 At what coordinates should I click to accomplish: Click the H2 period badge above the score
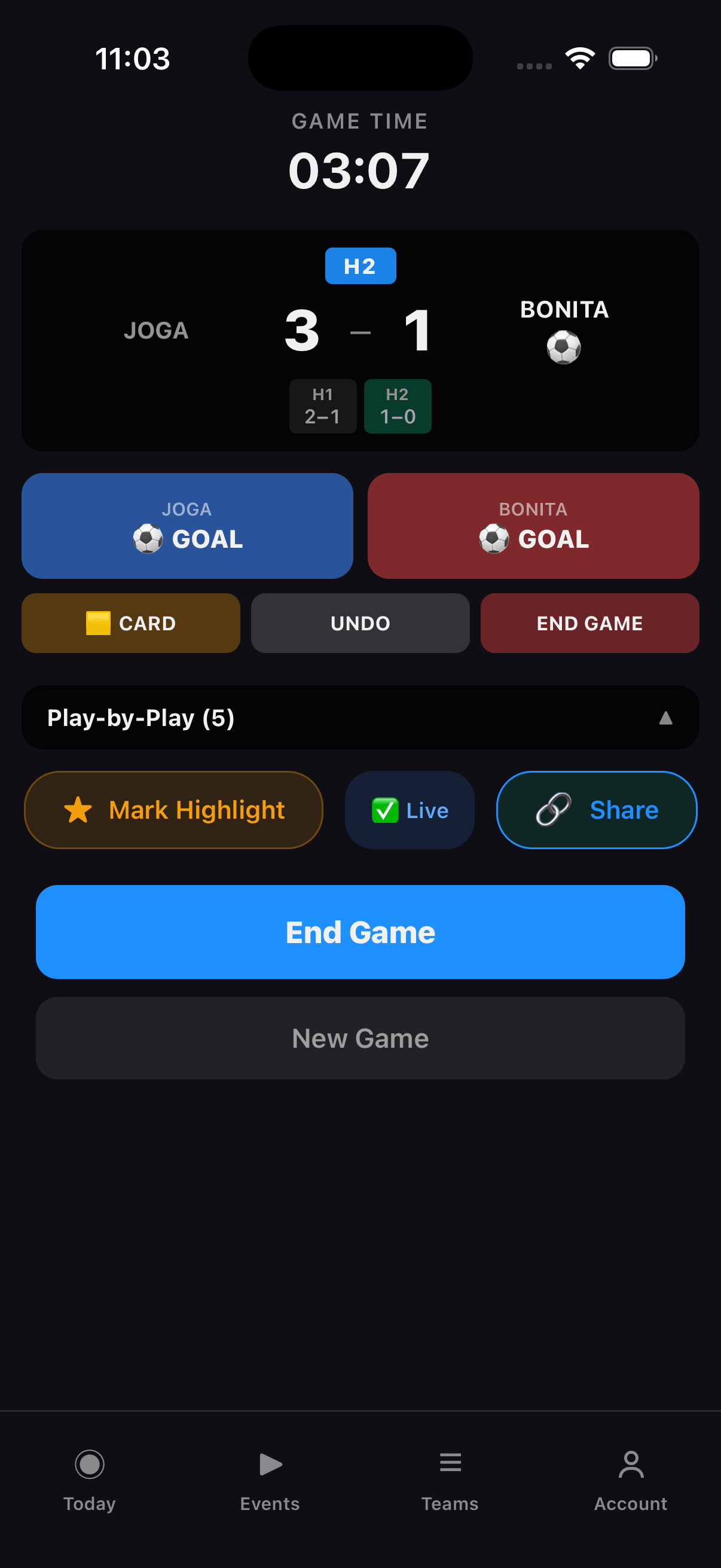(x=360, y=266)
